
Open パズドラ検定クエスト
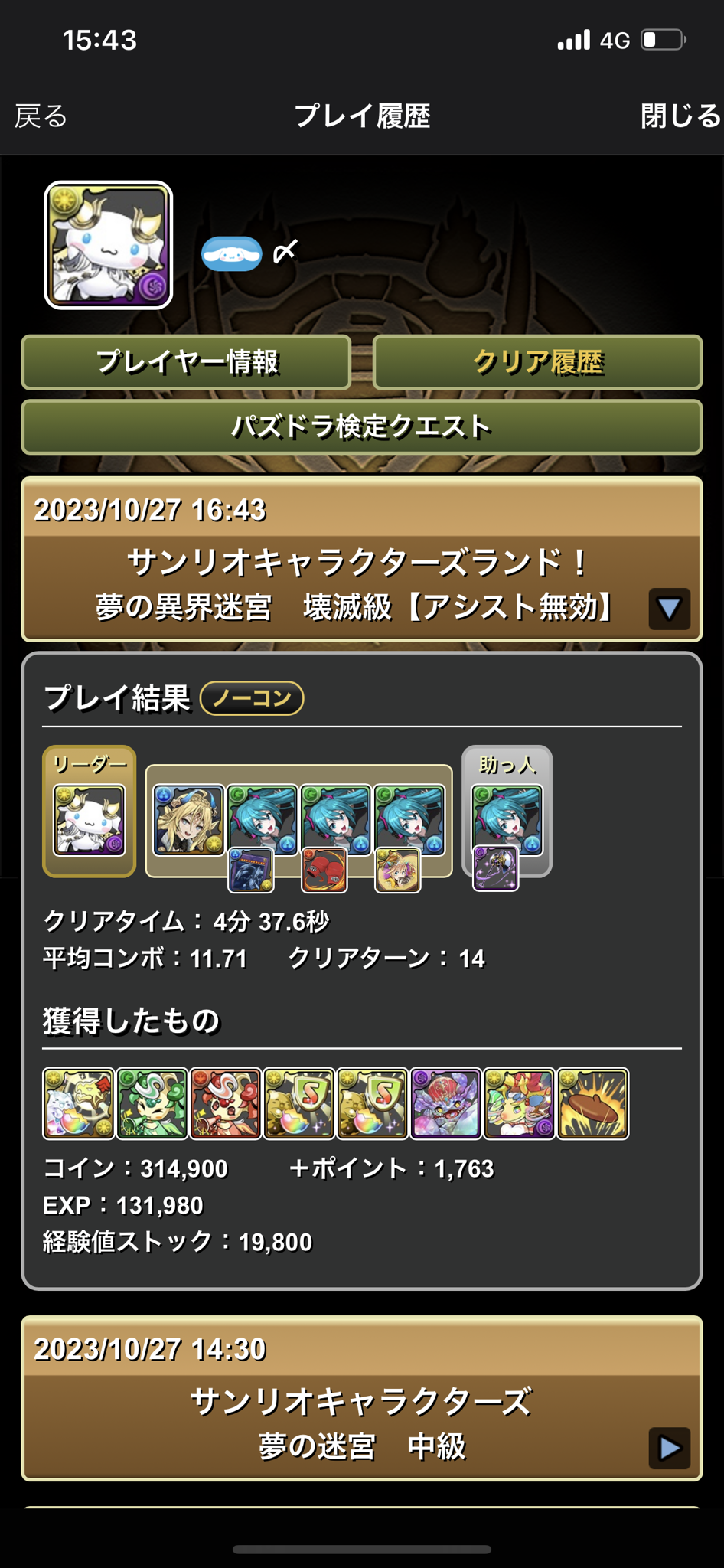tap(361, 426)
